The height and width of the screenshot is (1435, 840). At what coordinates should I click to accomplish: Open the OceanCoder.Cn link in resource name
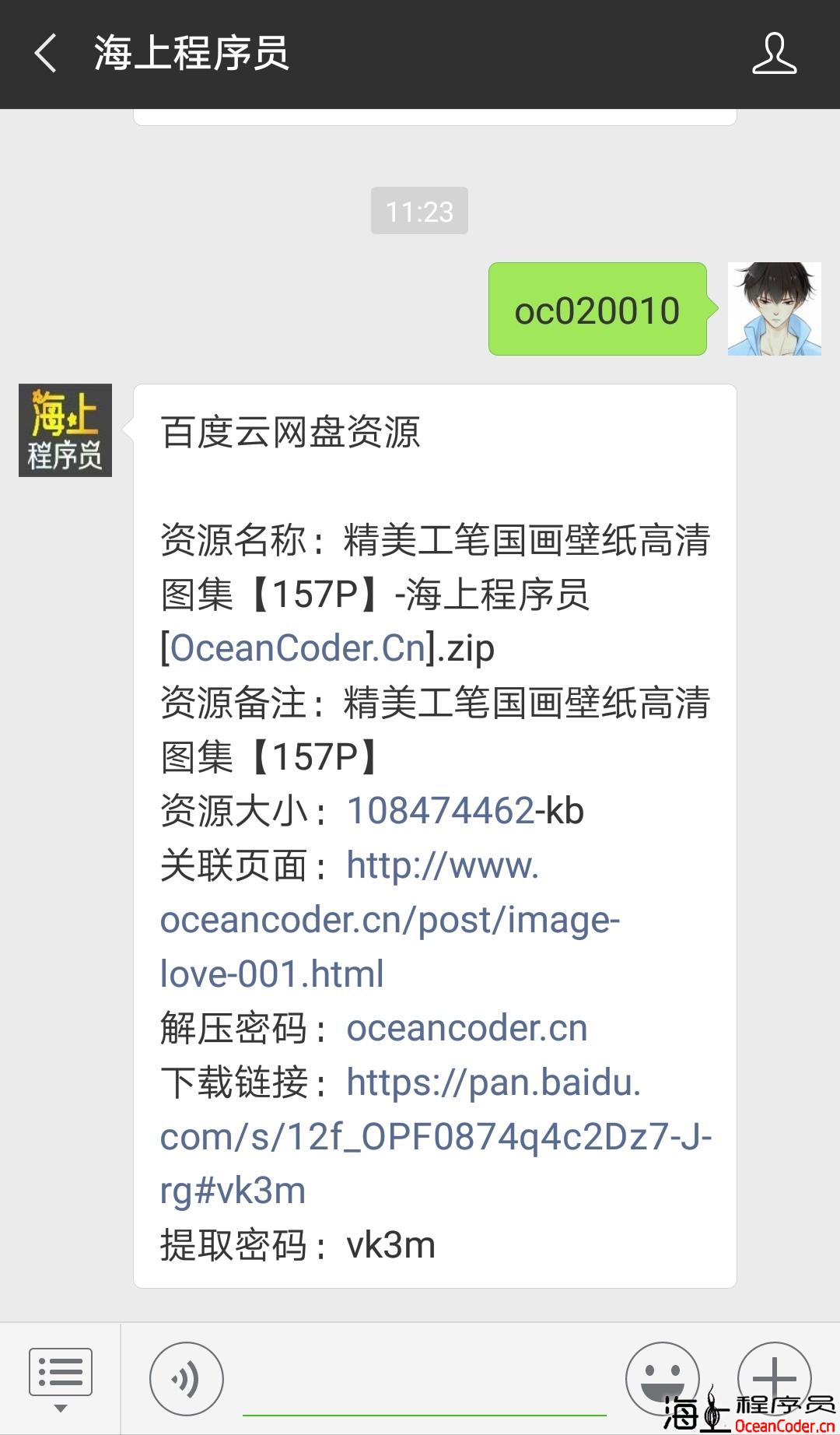(298, 648)
